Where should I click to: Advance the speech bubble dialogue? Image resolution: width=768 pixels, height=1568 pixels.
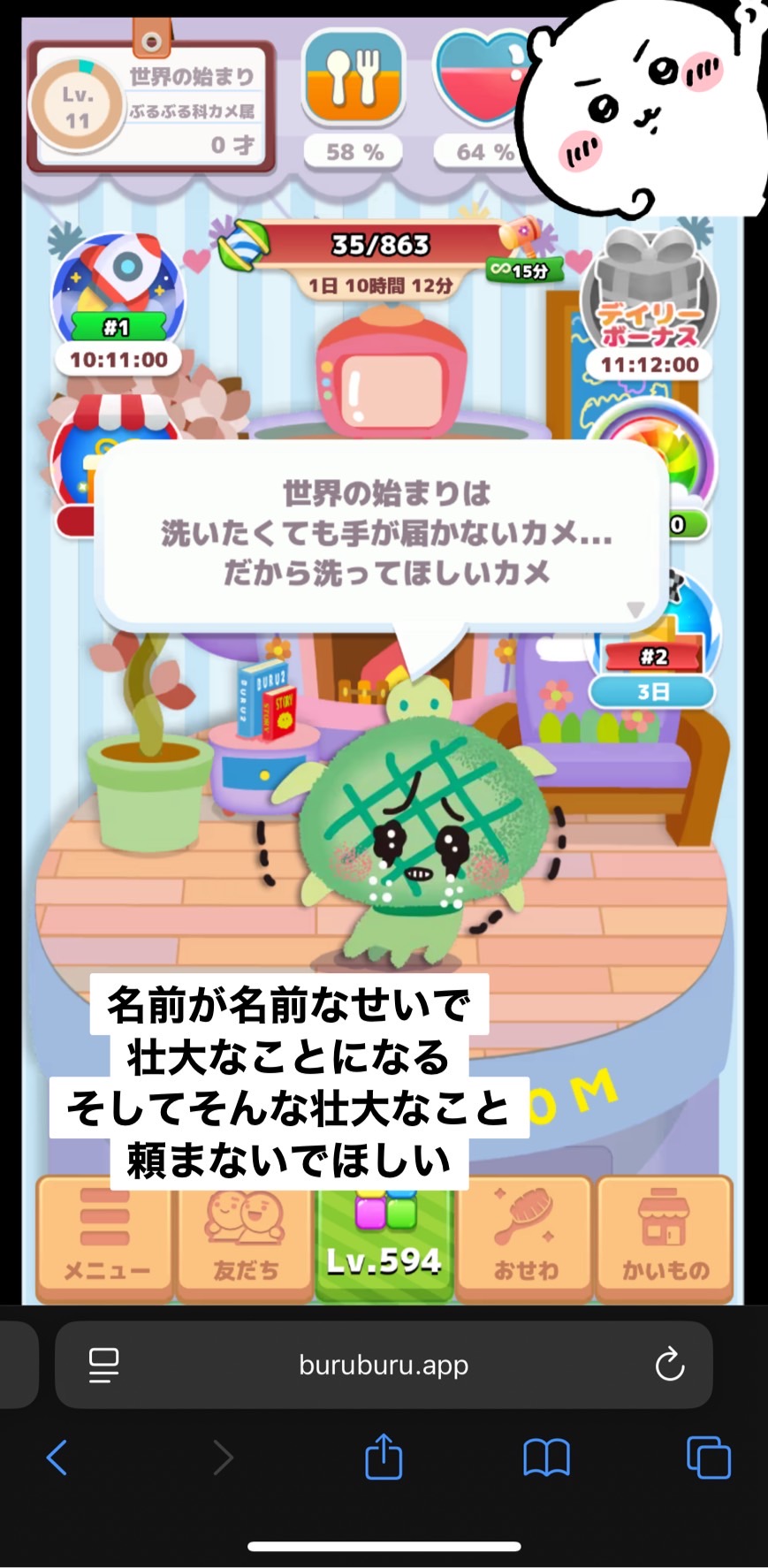[x=382, y=535]
